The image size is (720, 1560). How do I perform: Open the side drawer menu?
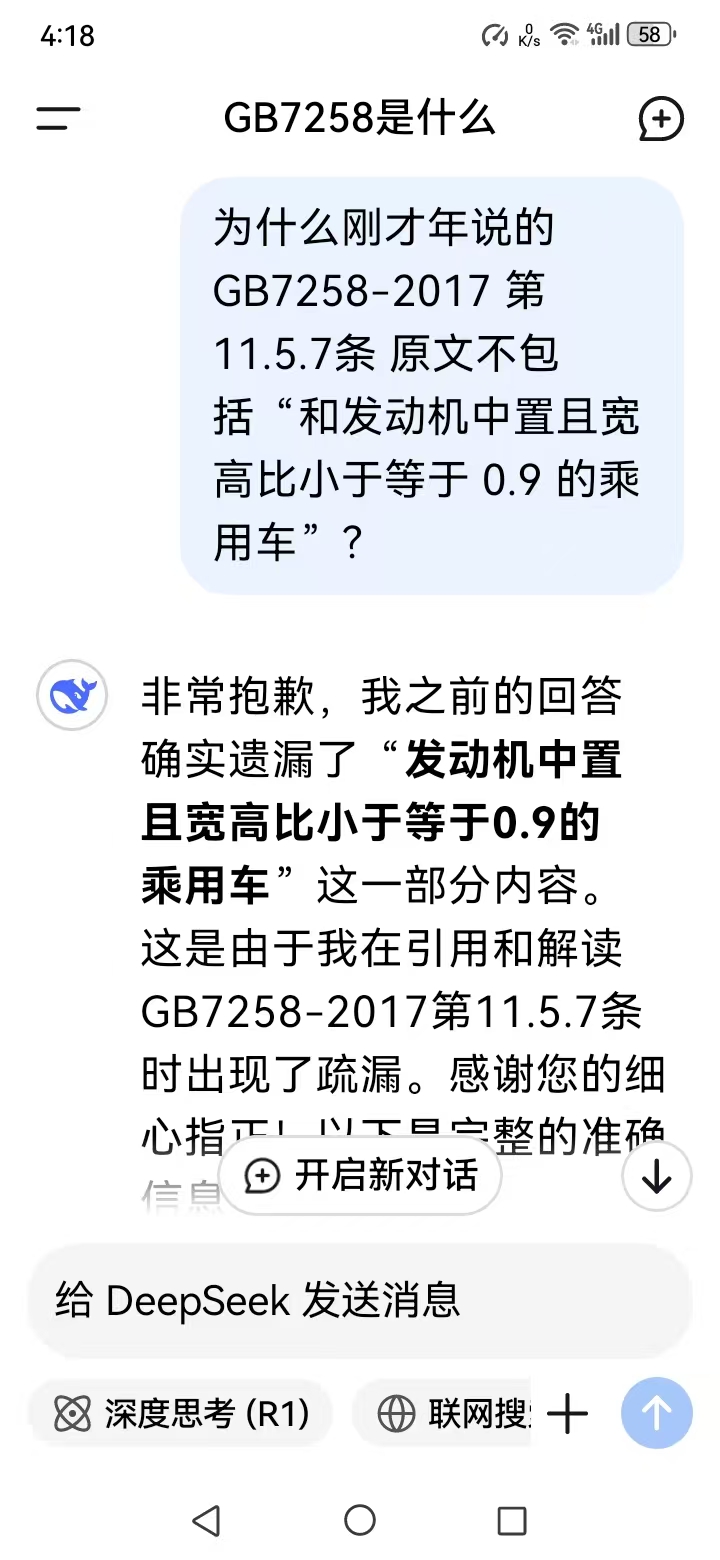point(58,119)
